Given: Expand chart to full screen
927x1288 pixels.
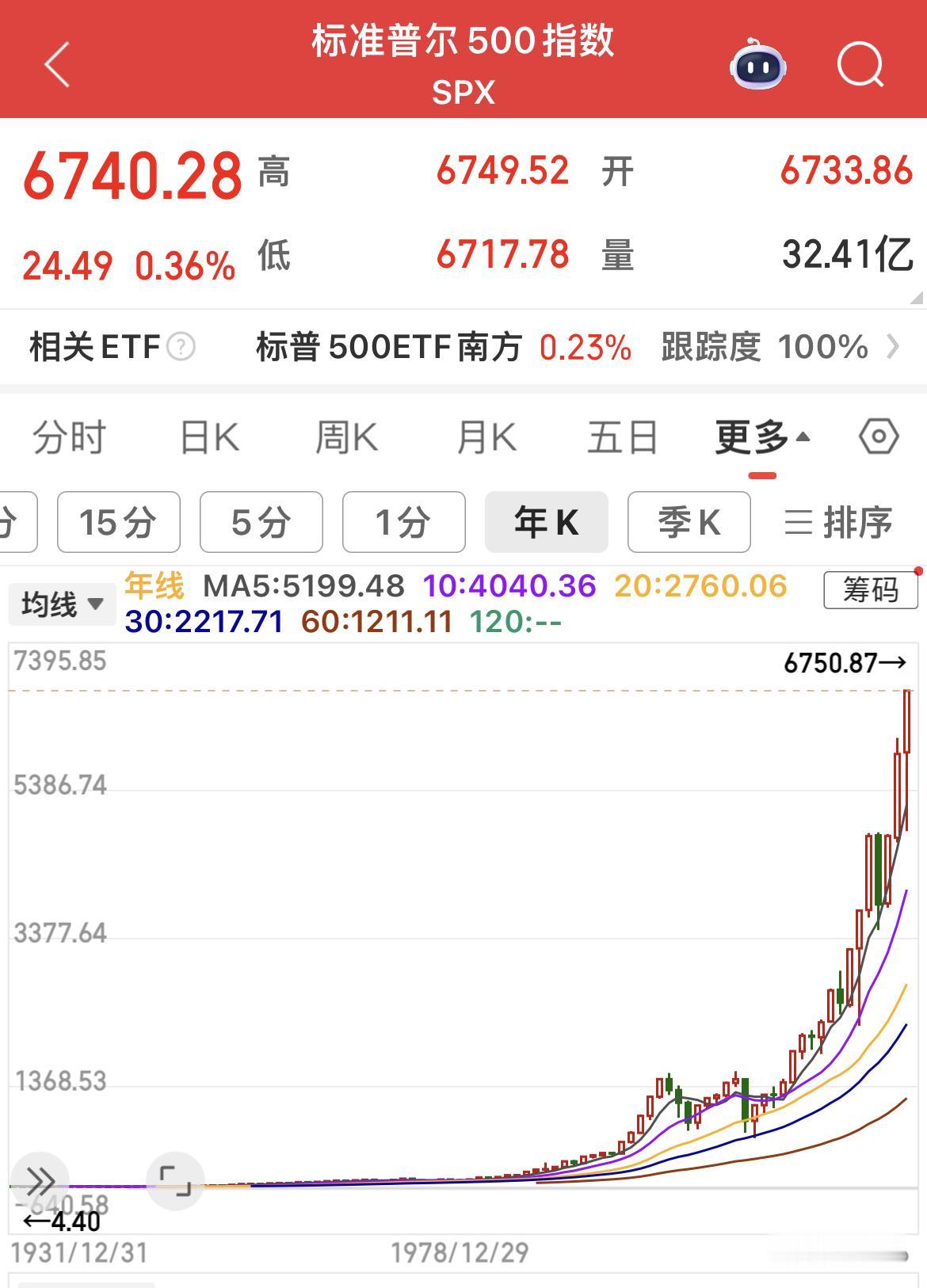Looking at the screenshot, I should click(175, 1180).
